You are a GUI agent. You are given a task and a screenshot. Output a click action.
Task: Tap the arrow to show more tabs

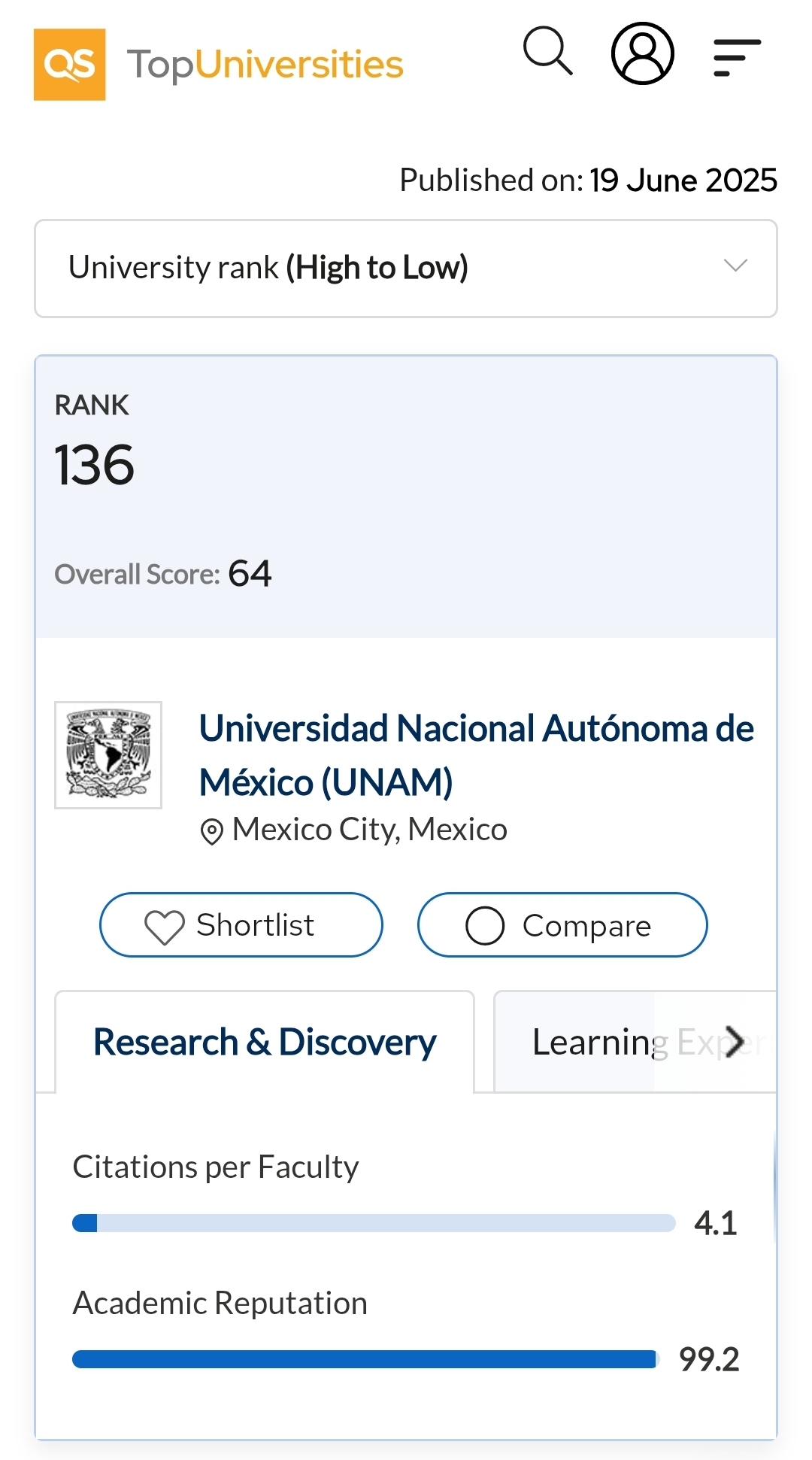[735, 1042]
